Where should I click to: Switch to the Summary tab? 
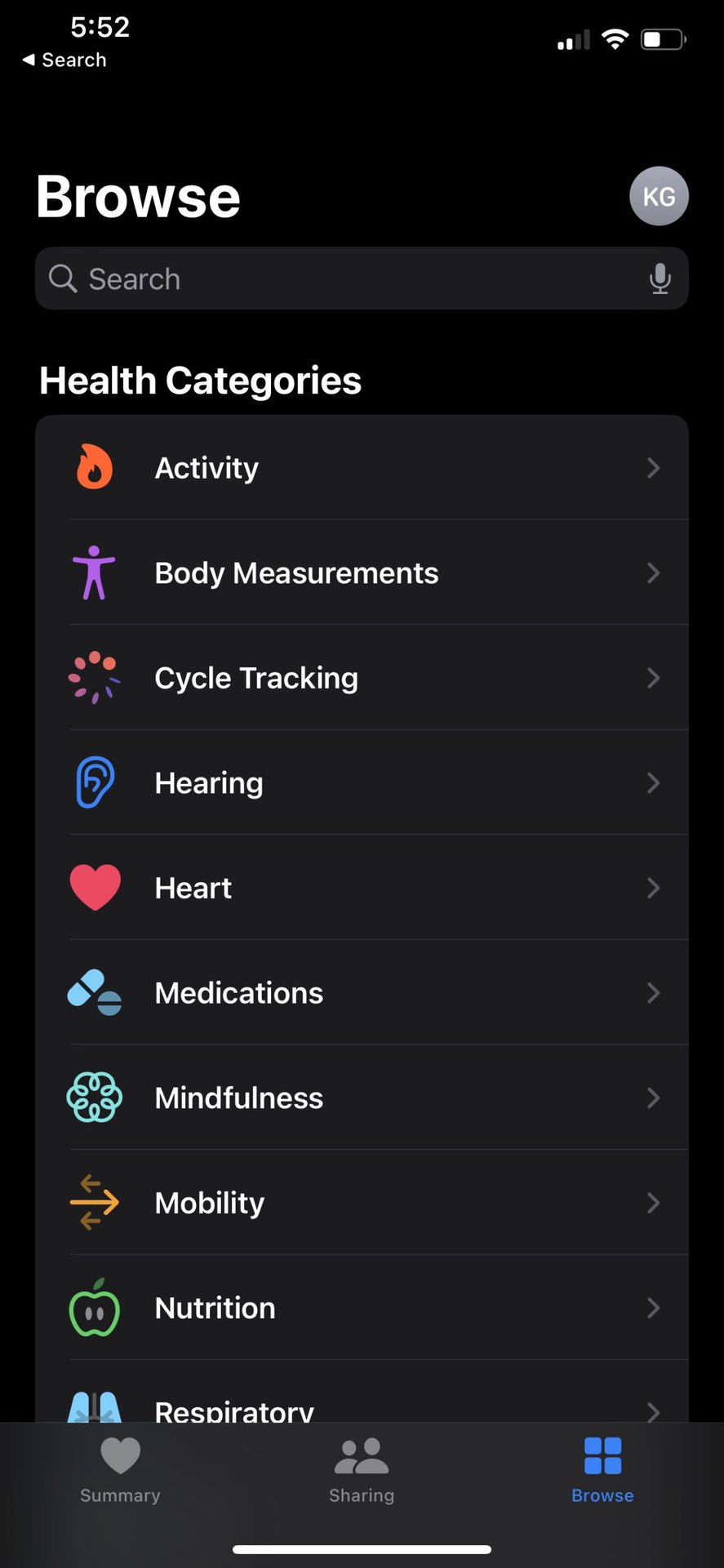[120, 1471]
